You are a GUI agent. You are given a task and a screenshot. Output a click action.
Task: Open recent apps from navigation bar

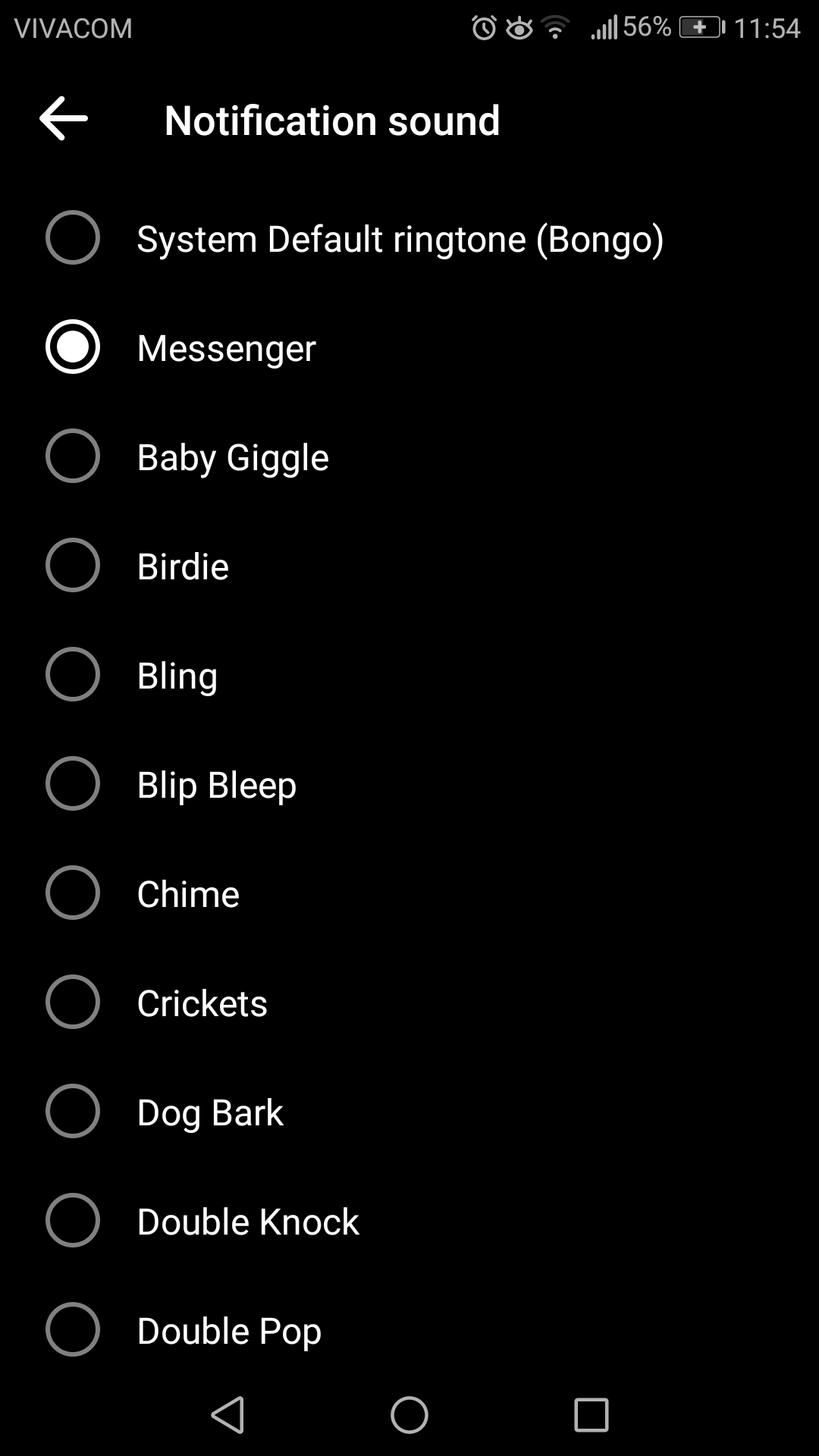(591, 1415)
